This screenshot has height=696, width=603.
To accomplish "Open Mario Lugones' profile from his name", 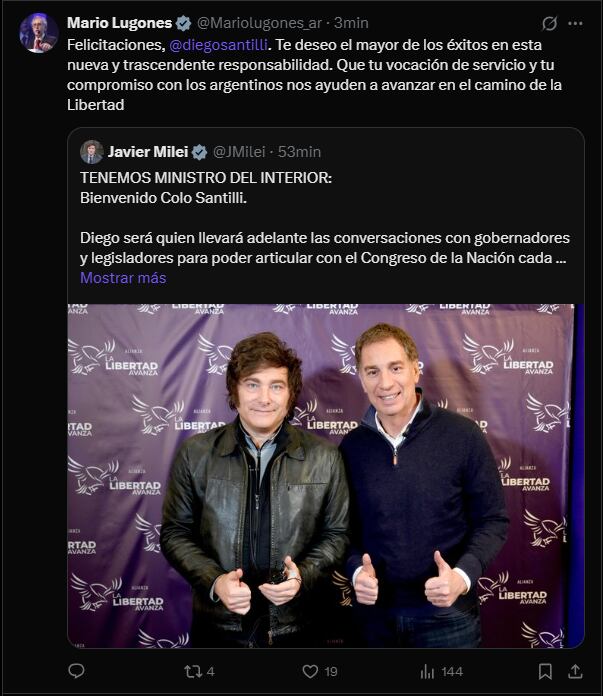I will click(119, 22).
